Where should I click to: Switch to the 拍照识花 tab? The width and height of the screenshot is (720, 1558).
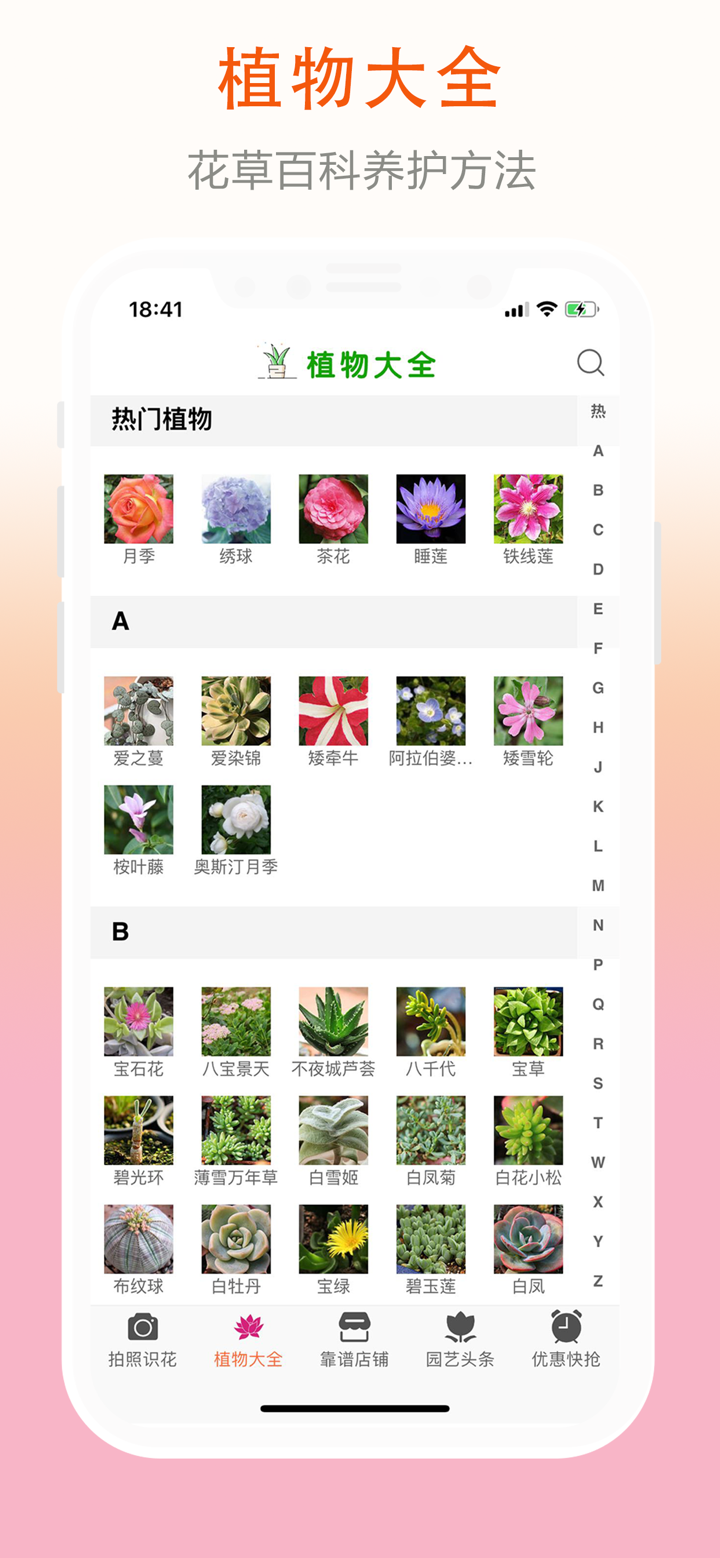(140, 1340)
